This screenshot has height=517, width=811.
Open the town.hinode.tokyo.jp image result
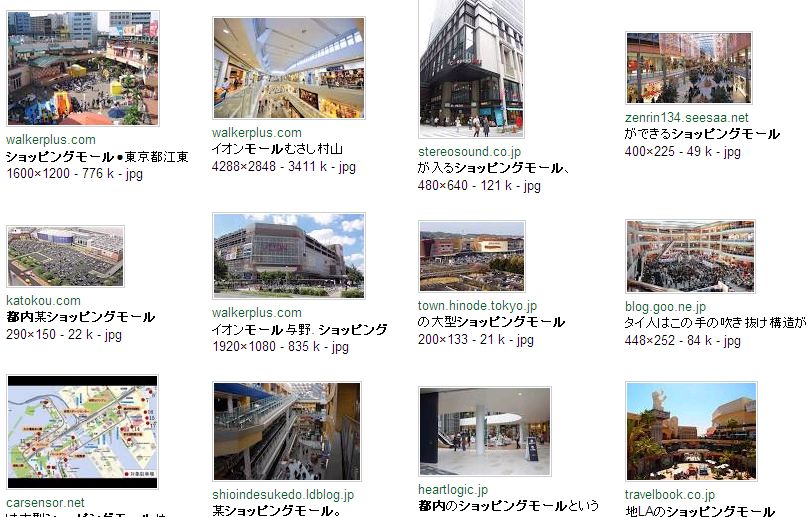471,257
